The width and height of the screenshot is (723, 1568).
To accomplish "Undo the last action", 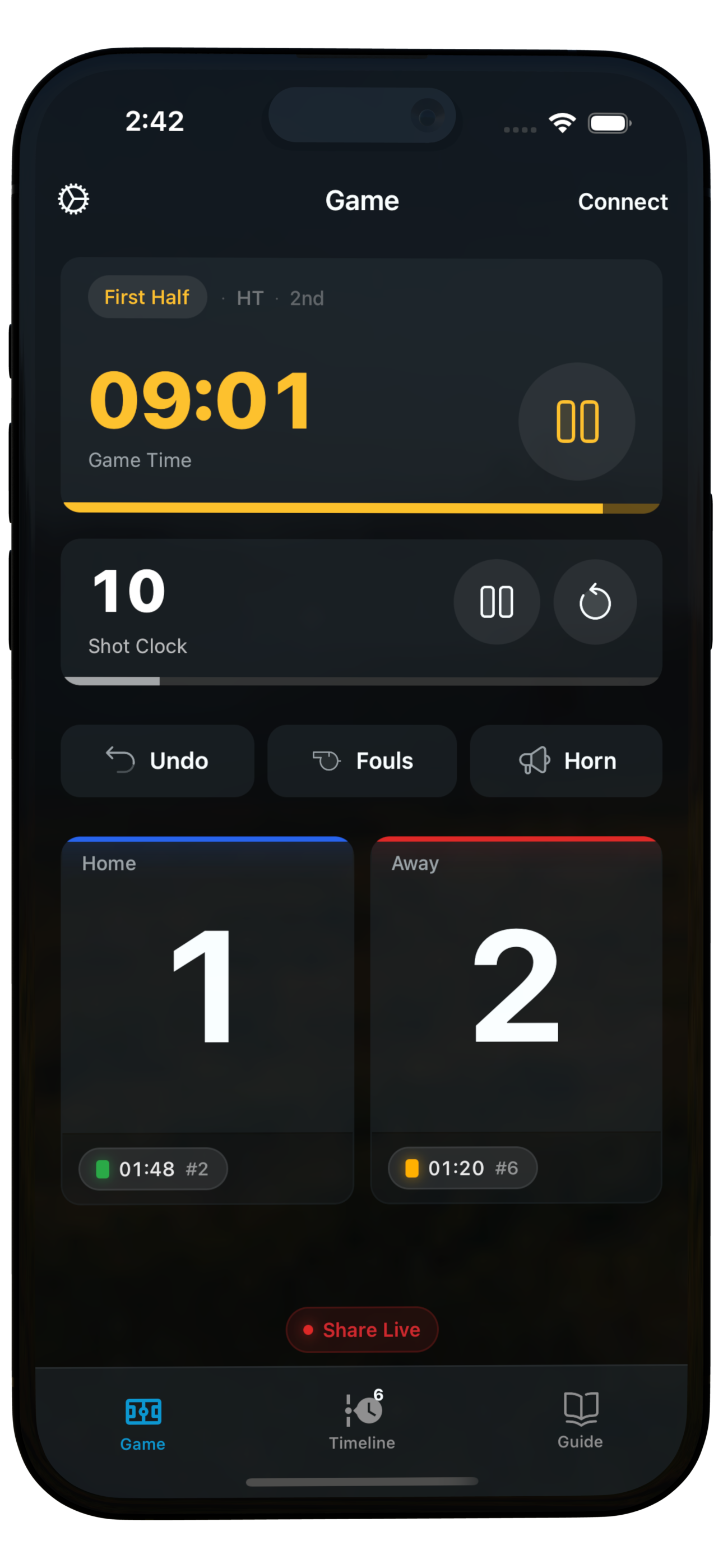I will (157, 761).
